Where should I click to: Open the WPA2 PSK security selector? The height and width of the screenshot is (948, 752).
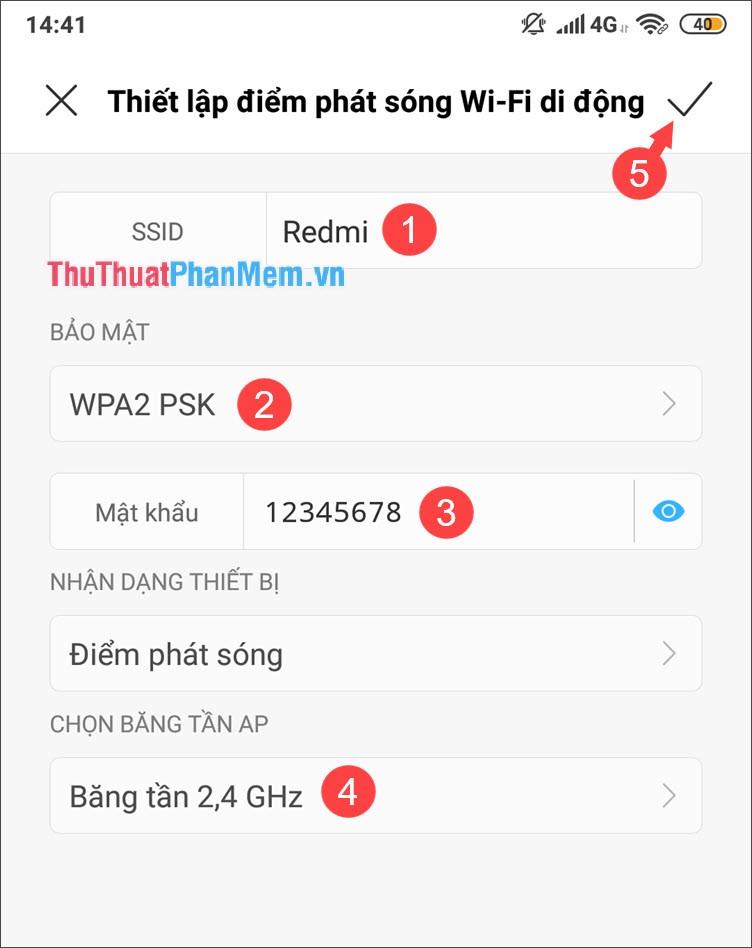(376, 404)
